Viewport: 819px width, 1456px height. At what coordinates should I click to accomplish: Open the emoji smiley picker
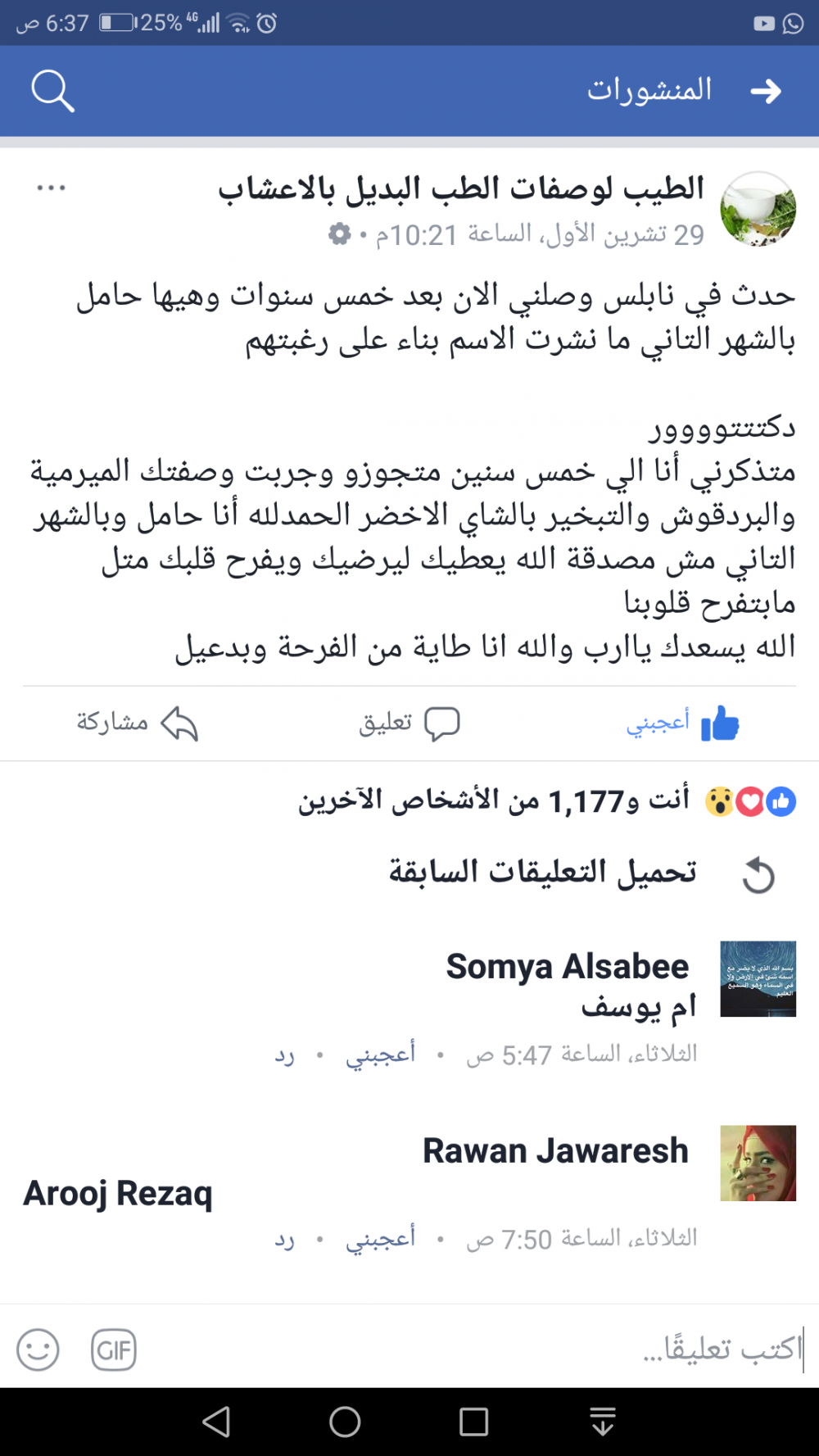click(38, 1349)
